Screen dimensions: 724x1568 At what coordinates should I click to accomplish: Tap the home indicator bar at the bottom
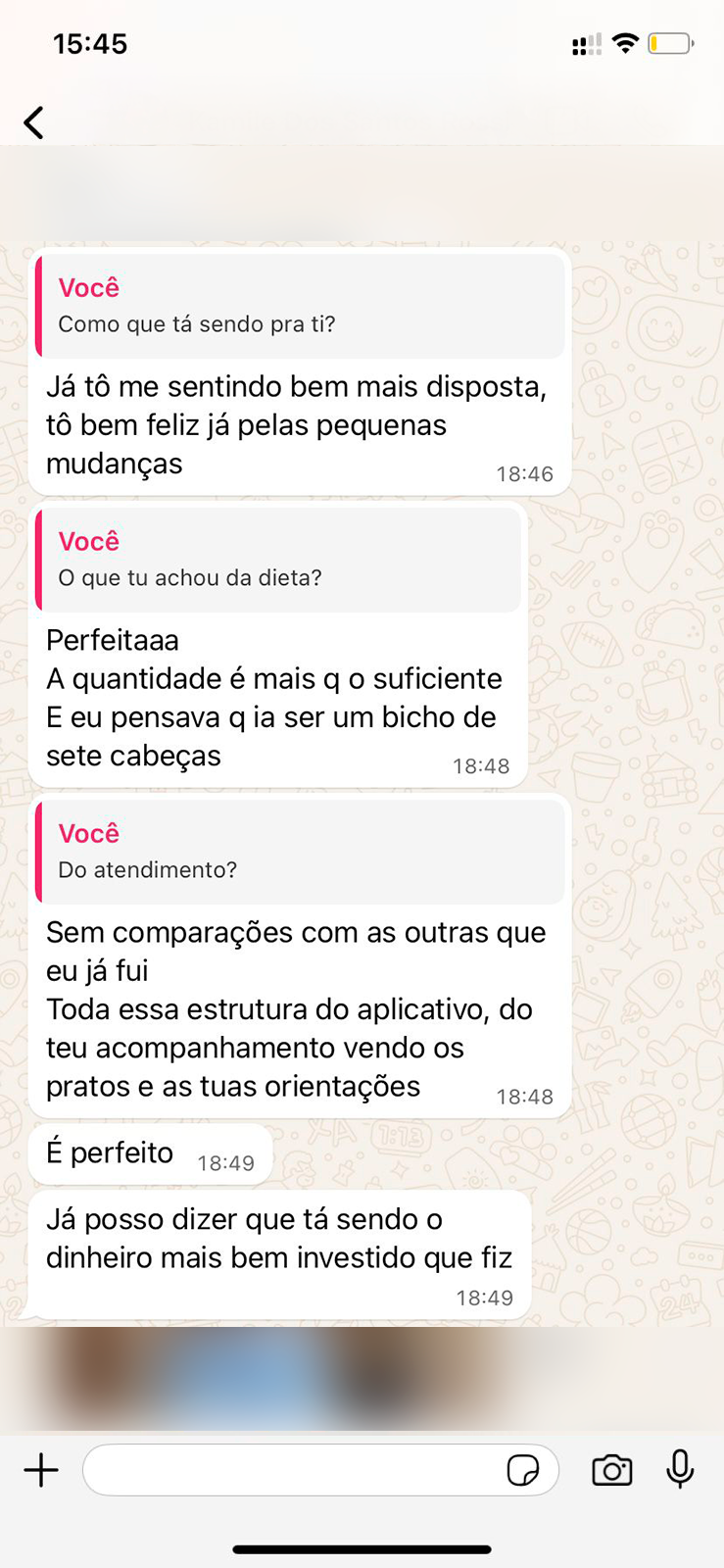(362, 1549)
